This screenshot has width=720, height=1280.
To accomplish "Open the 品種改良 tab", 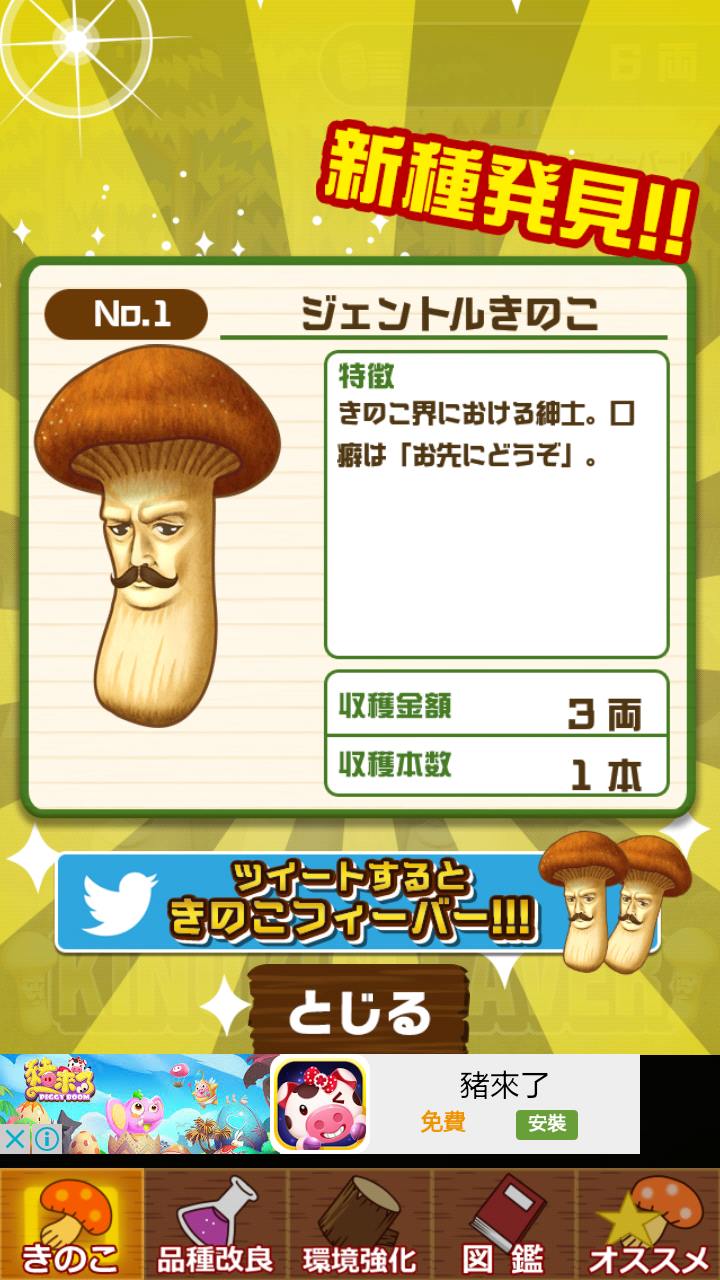I will coord(216,1224).
